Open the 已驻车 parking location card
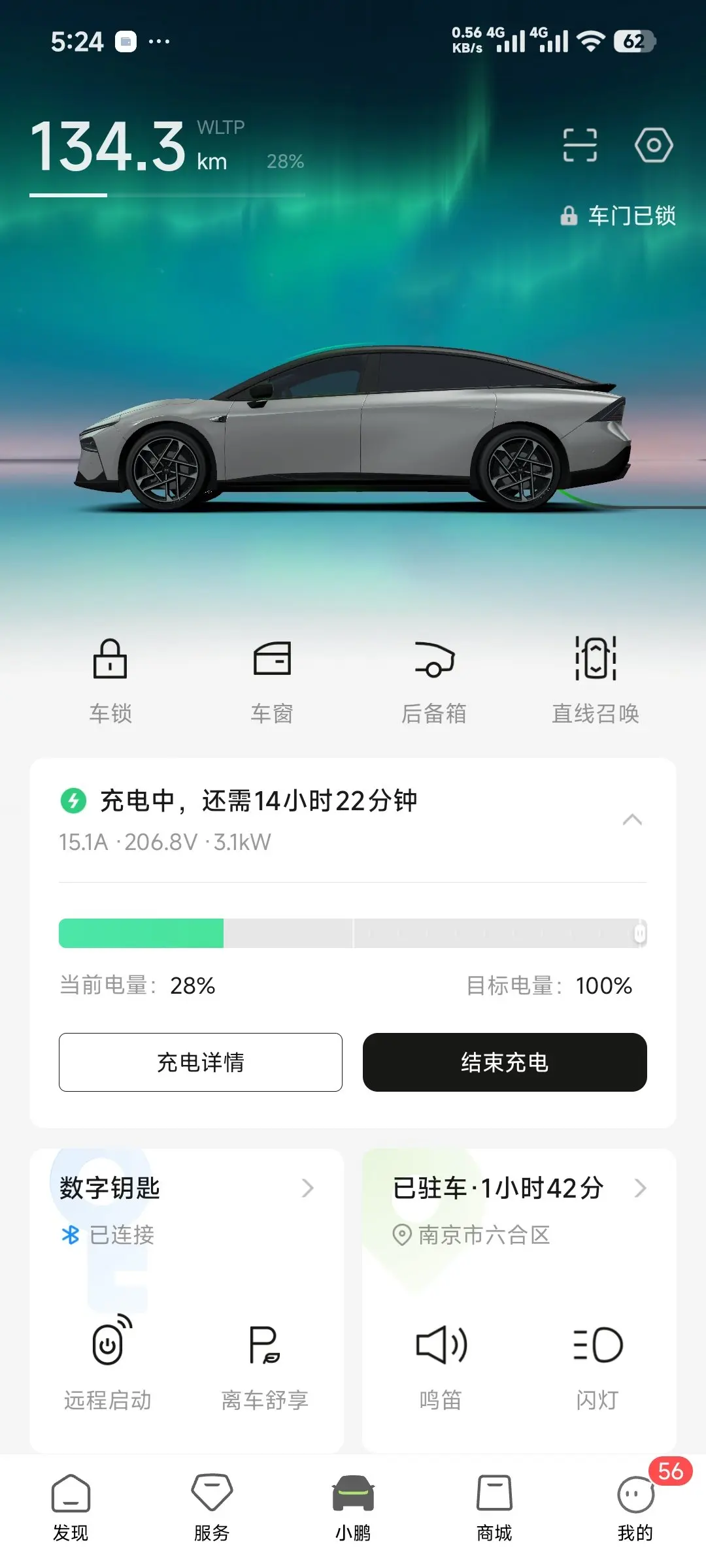The width and height of the screenshot is (706, 1568). 518,1188
